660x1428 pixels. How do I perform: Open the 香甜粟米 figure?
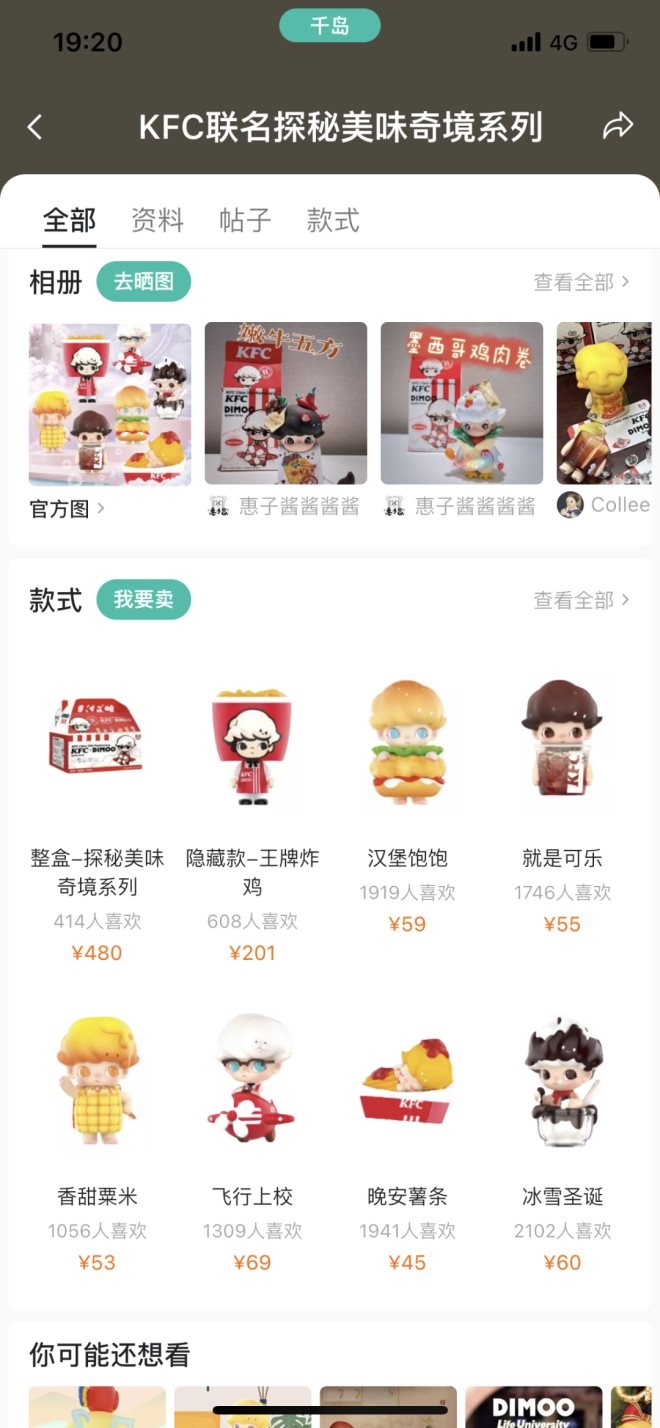click(x=97, y=1085)
